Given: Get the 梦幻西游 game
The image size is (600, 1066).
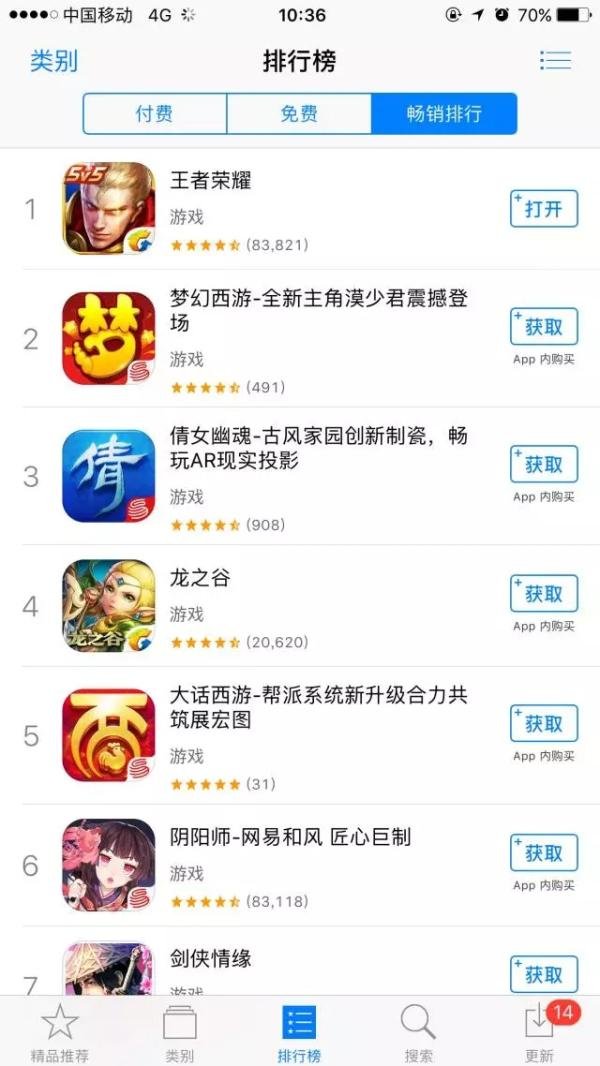Looking at the screenshot, I should [544, 327].
